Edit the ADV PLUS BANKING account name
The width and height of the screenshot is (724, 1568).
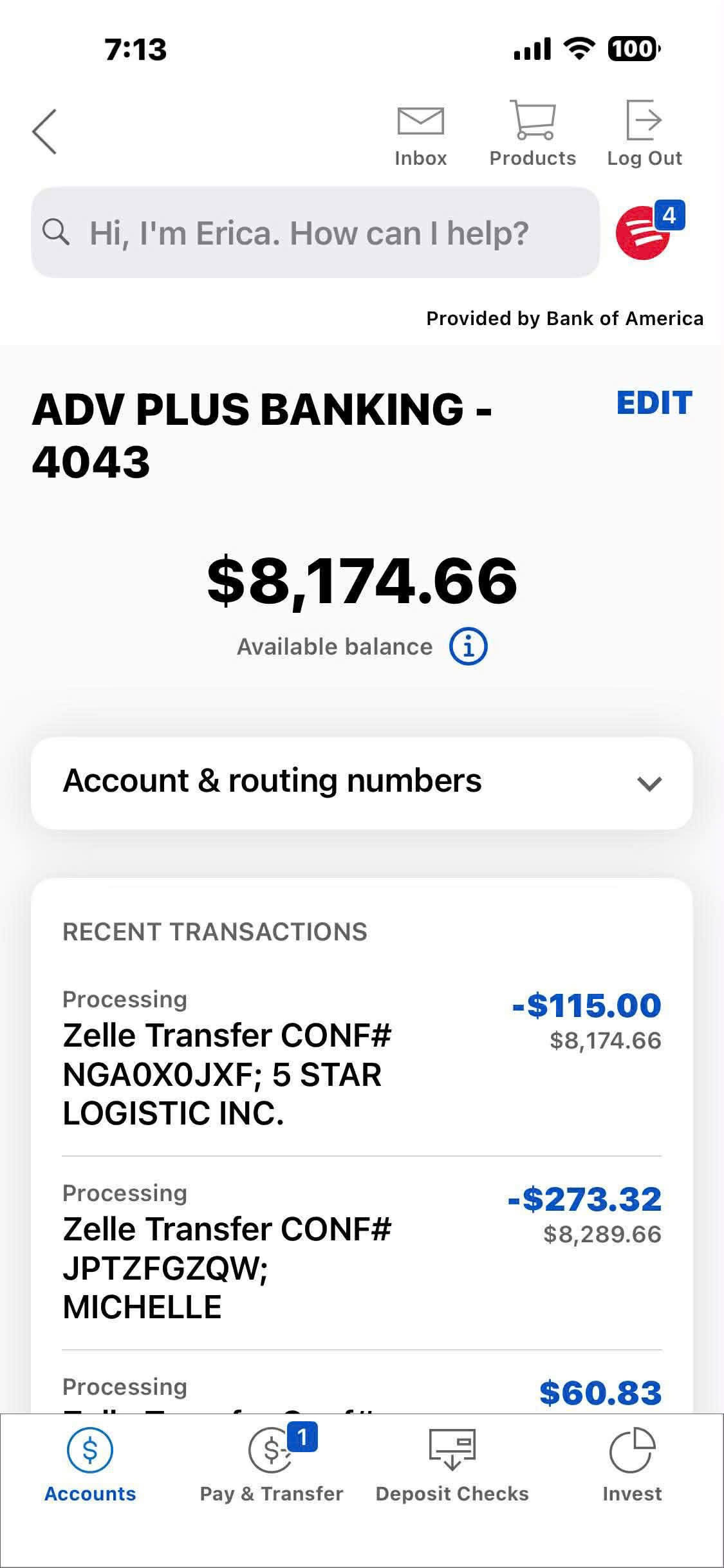tap(654, 403)
